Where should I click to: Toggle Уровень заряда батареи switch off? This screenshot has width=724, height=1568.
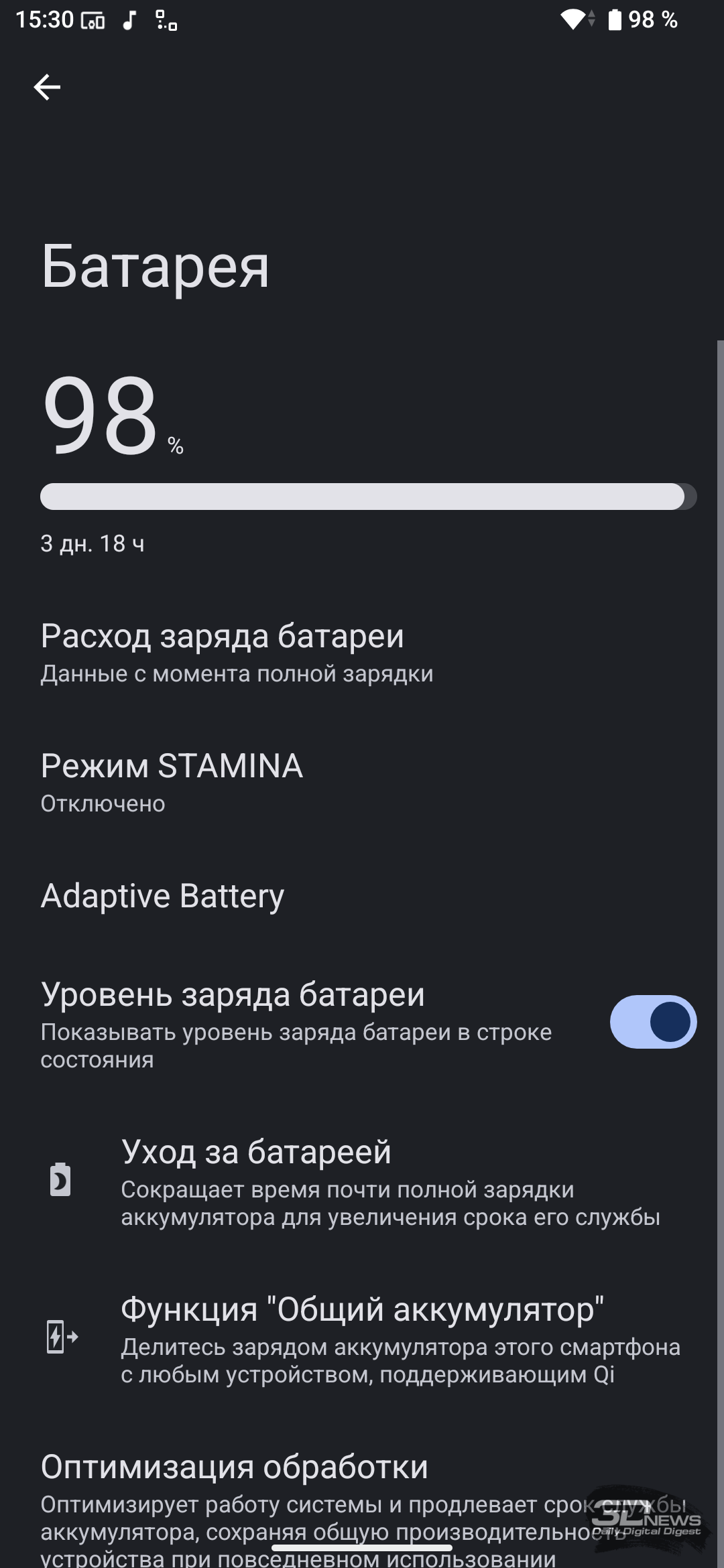(x=652, y=1022)
